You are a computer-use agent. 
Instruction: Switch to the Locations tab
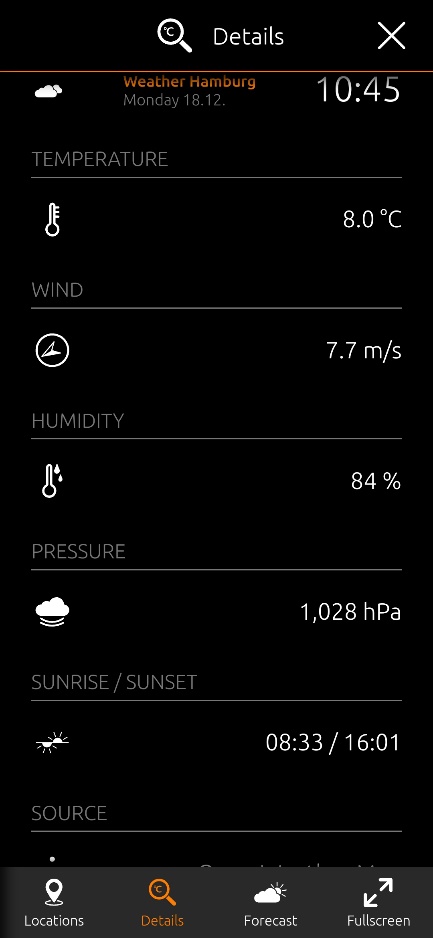click(x=54, y=903)
